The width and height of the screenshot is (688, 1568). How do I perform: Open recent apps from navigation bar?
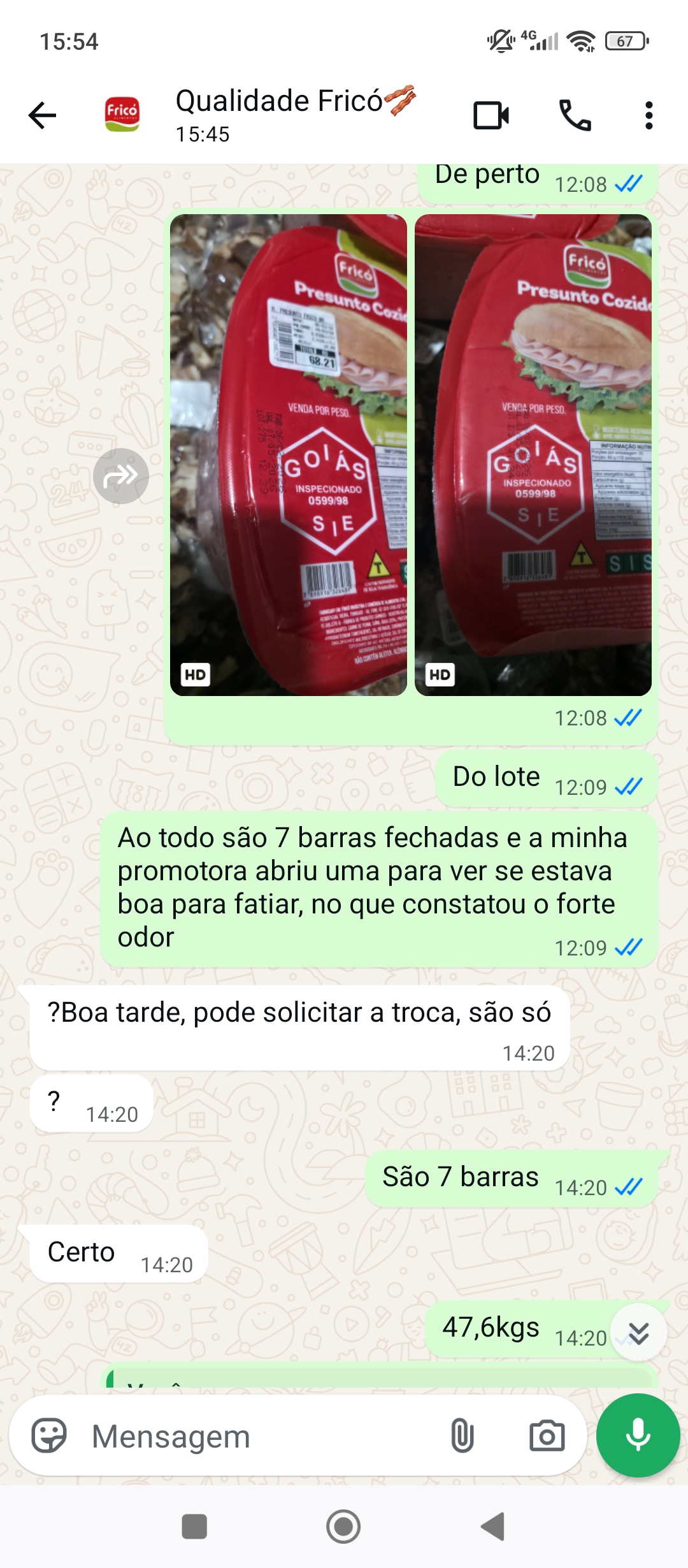coord(194,1527)
